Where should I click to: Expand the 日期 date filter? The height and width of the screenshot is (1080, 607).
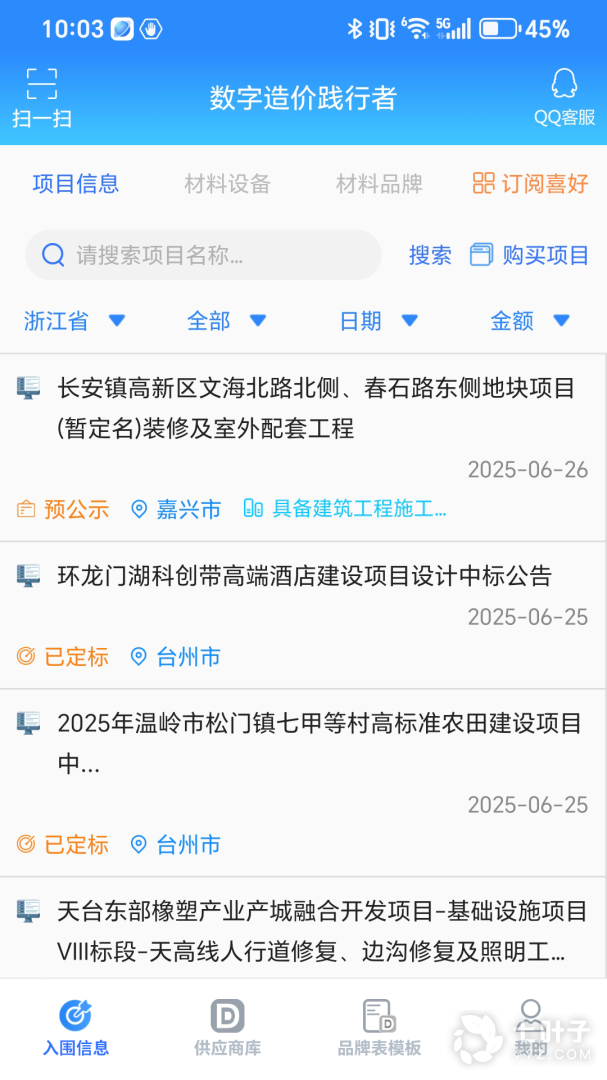tap(378, 321)
